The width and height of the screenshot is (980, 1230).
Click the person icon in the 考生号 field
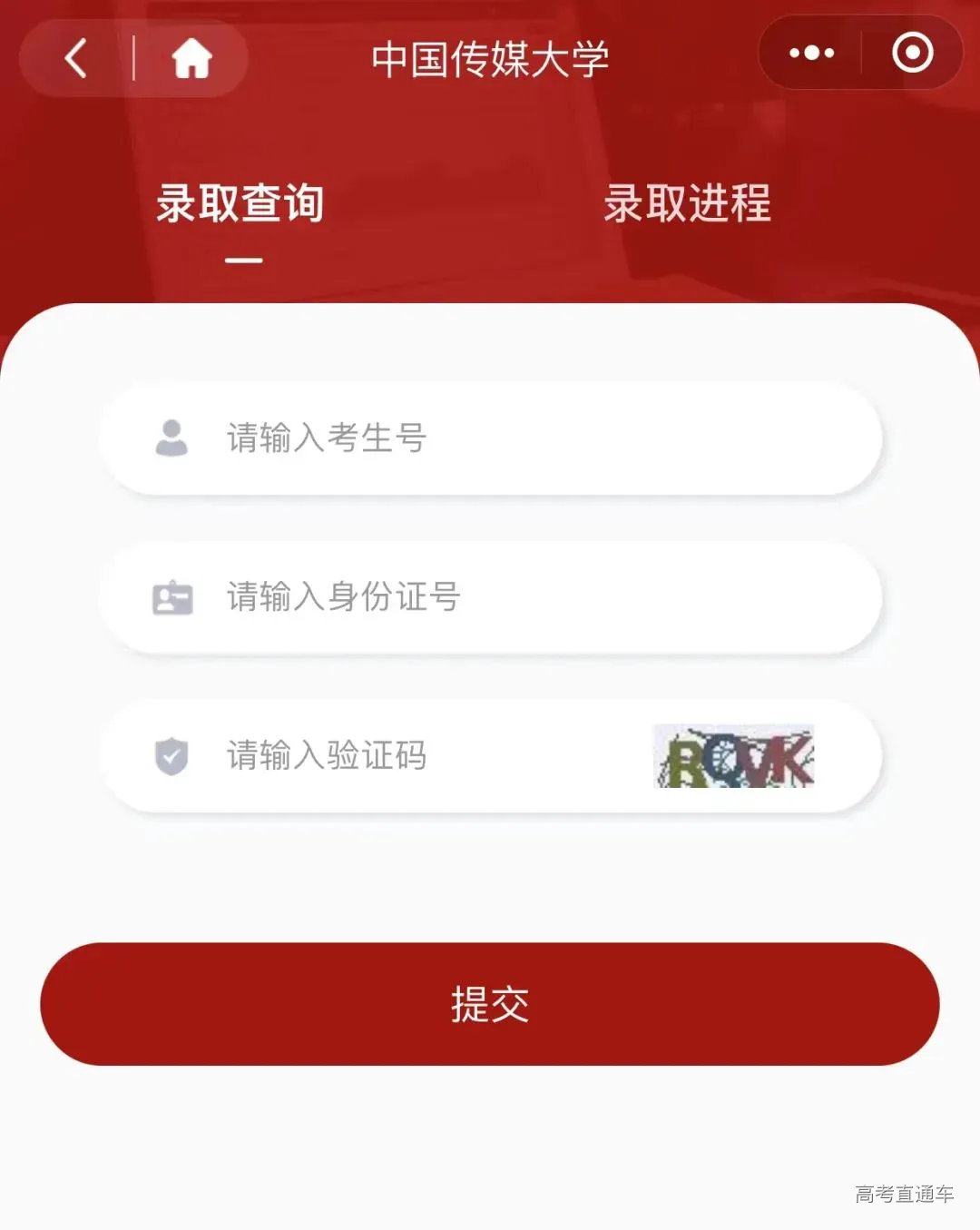(172, 439)
